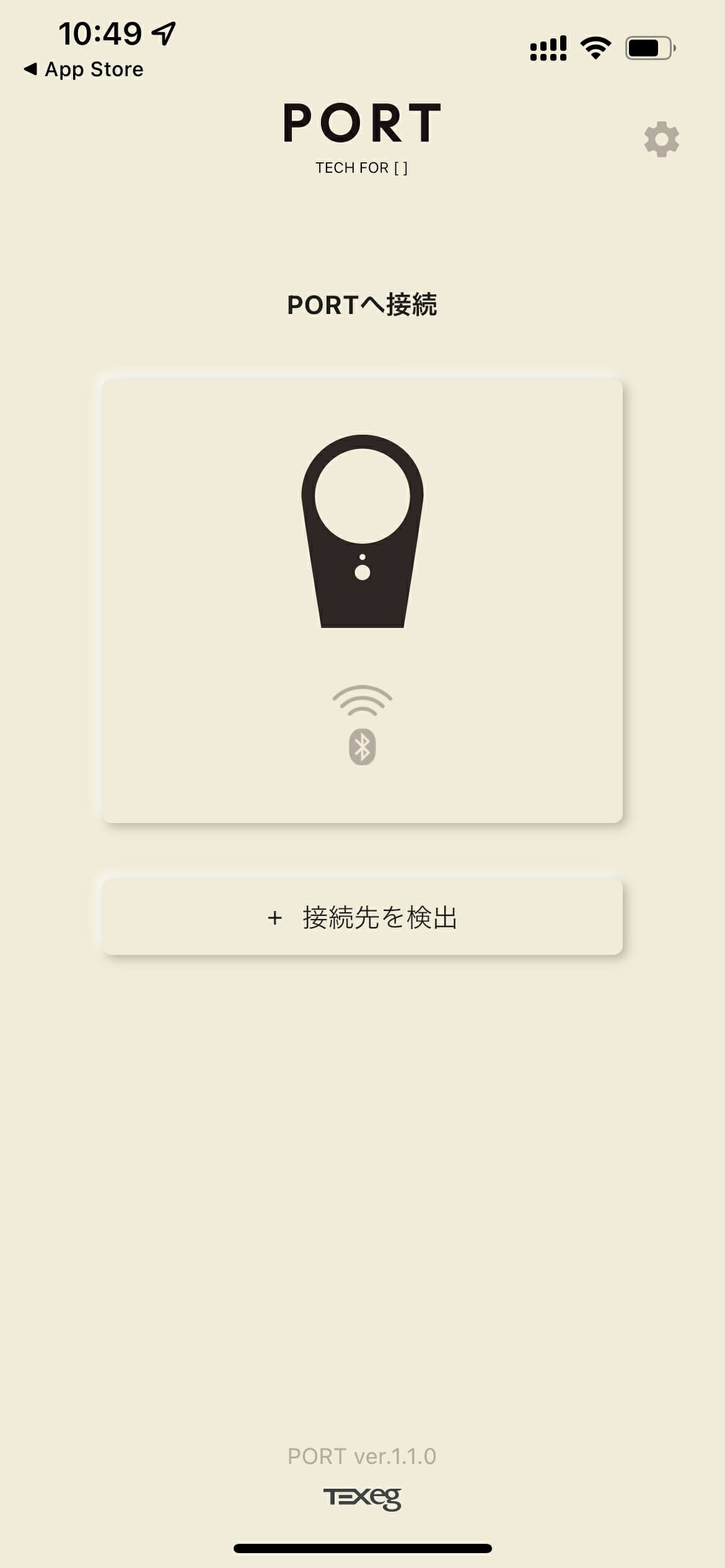Return to the App Store
The width and height of the screenshot is (725, 1568).
coord(84,69)
